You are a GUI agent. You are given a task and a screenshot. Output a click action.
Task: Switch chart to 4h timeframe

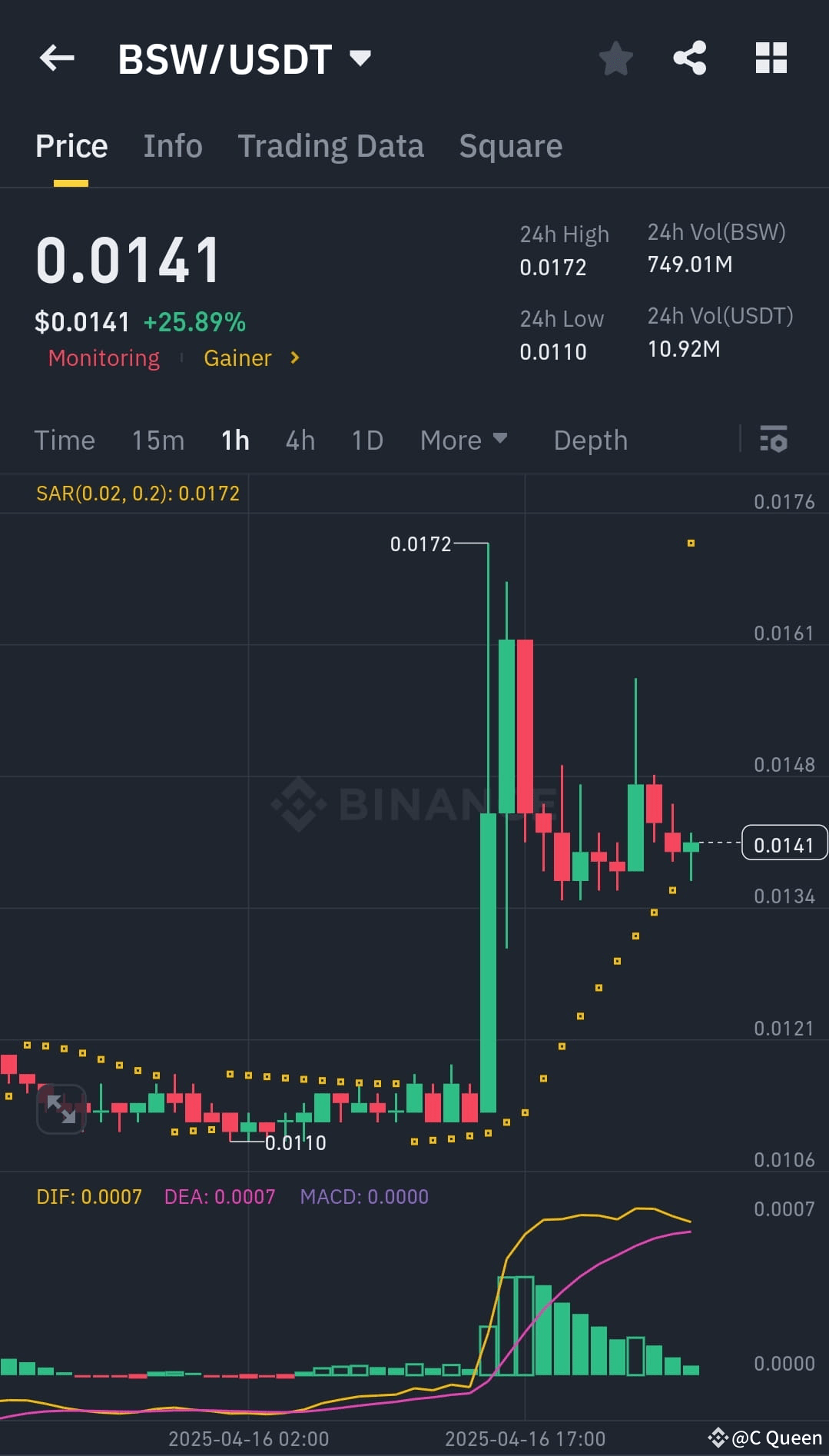[300, 440]
